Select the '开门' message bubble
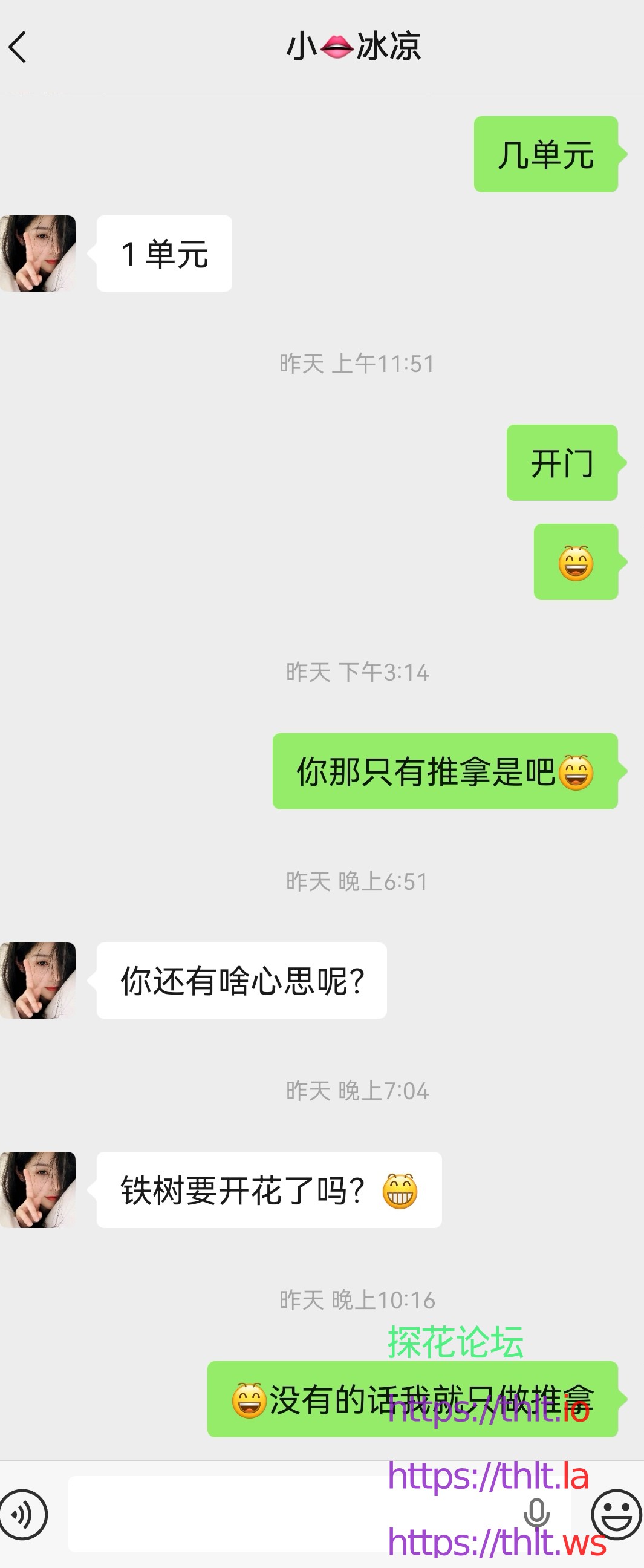 [x=561, y=464]
